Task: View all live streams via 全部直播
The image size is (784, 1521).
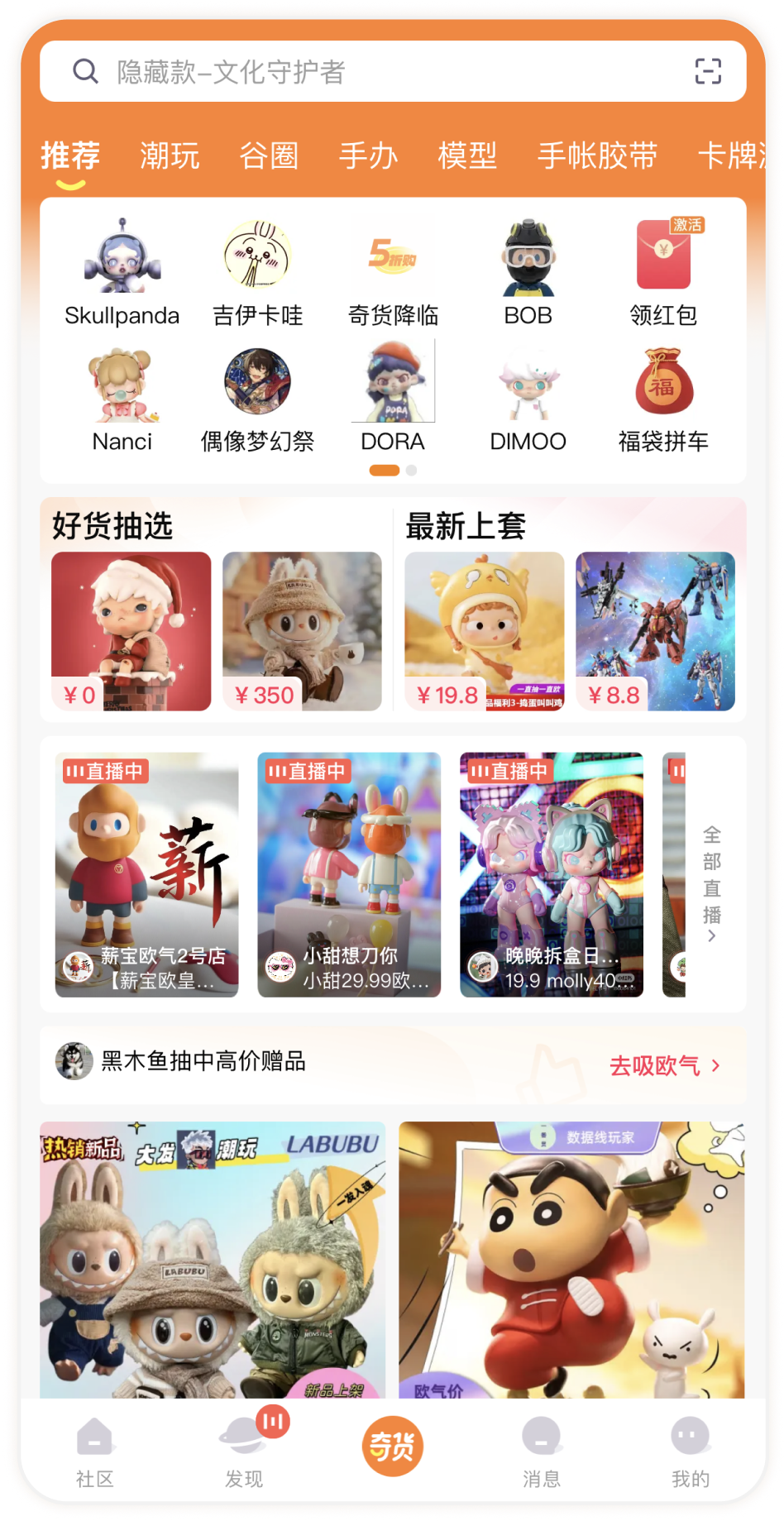Action: click(712, 882)
